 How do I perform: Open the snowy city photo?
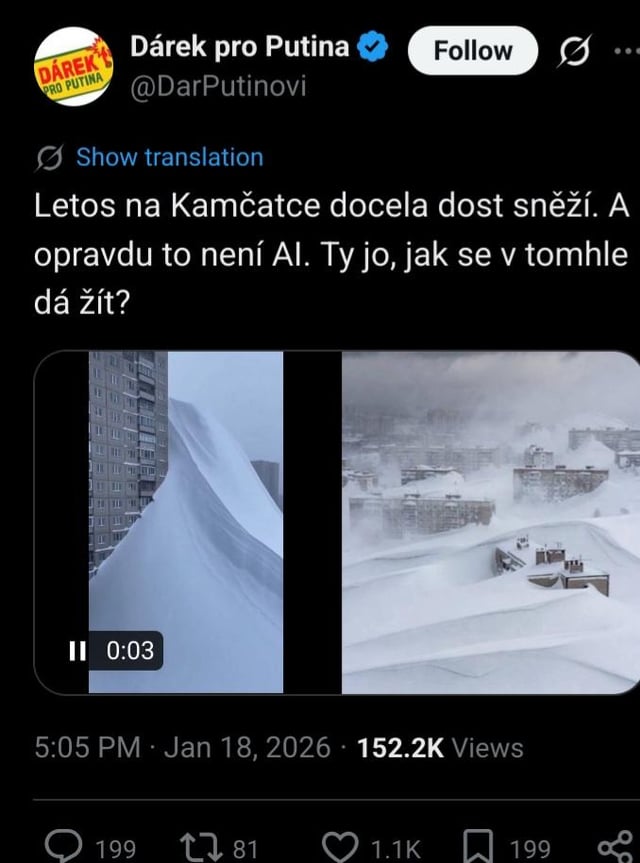click(x=490, y=522)
